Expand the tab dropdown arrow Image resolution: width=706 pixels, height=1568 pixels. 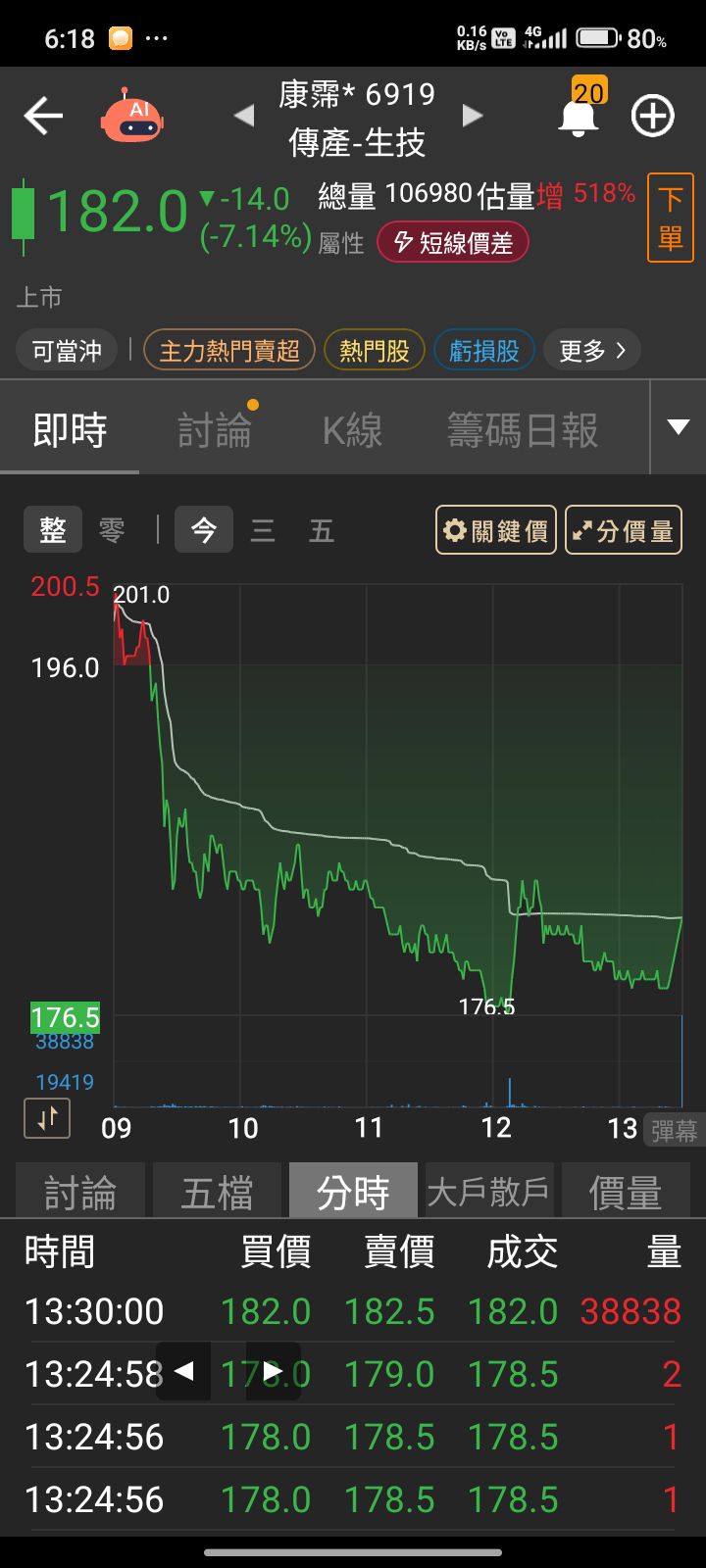pos(678,427)
